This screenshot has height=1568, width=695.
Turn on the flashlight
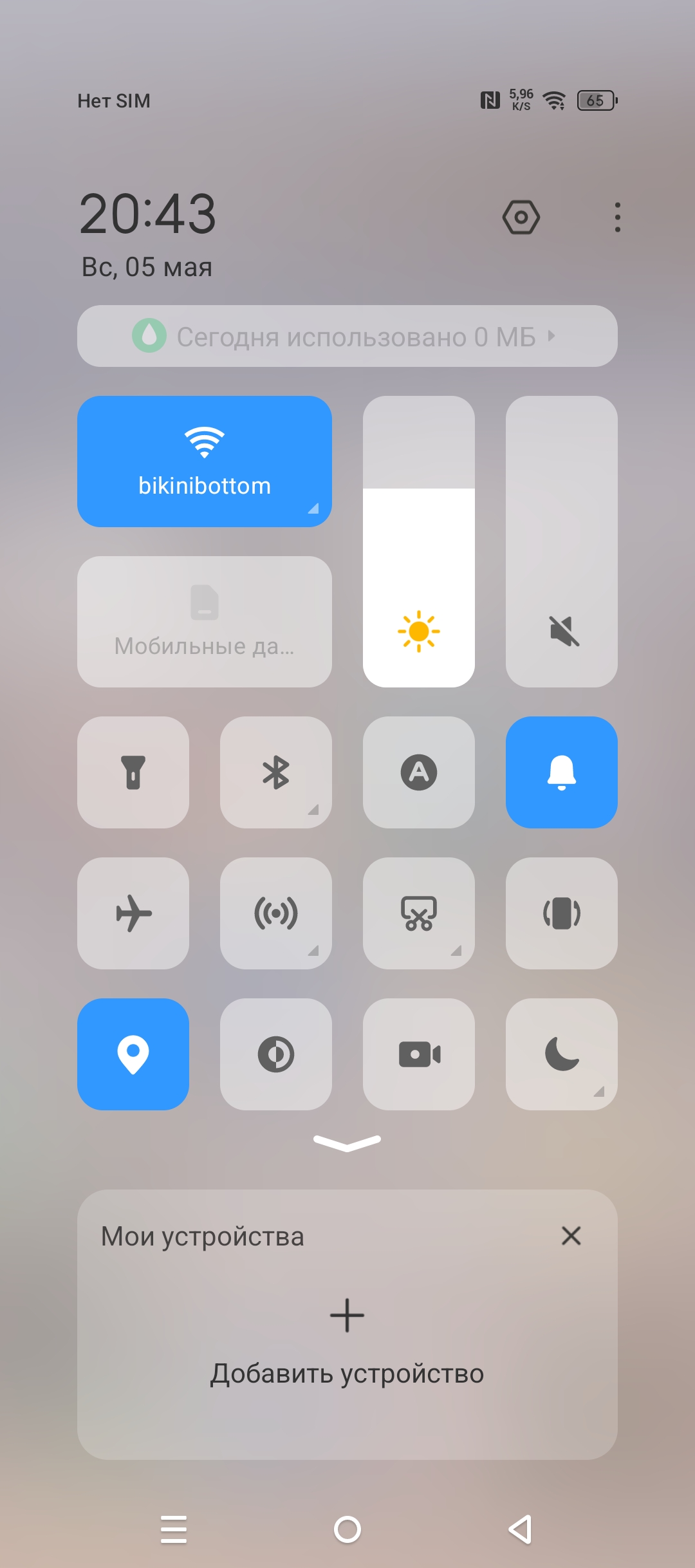tap(133, 772)
